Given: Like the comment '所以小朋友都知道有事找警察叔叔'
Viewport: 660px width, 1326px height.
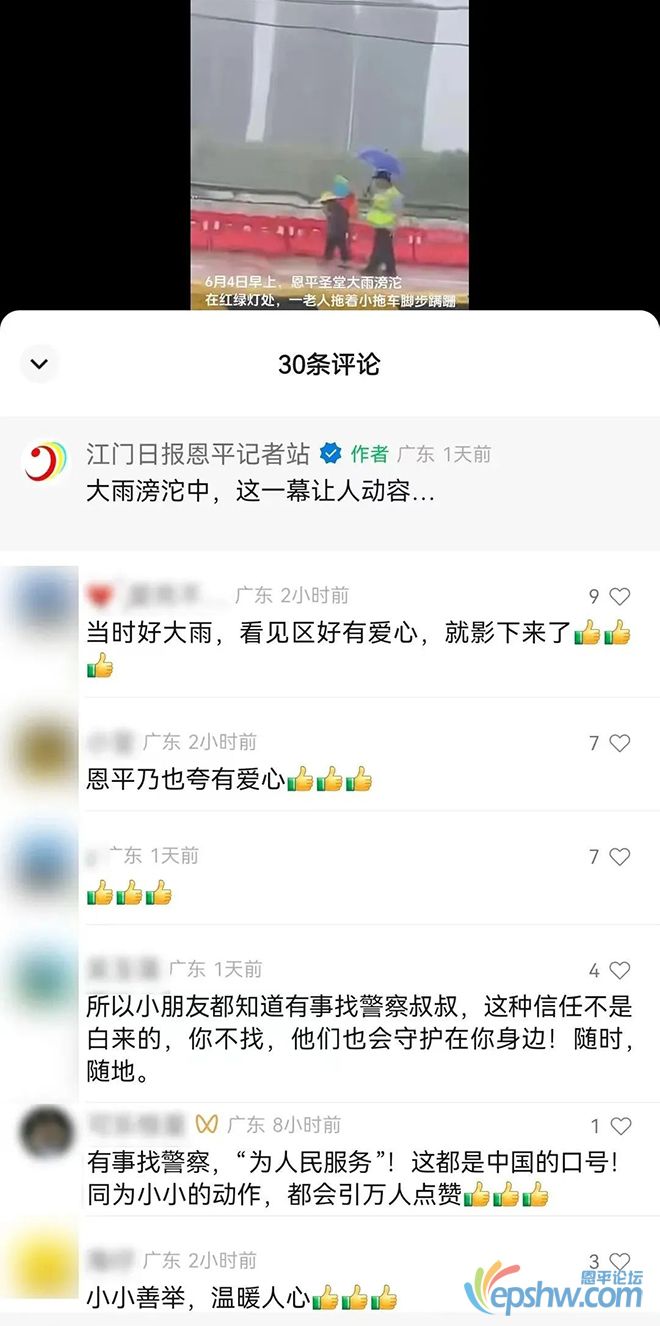Looking at the screenshot, I should pos(620,970).
